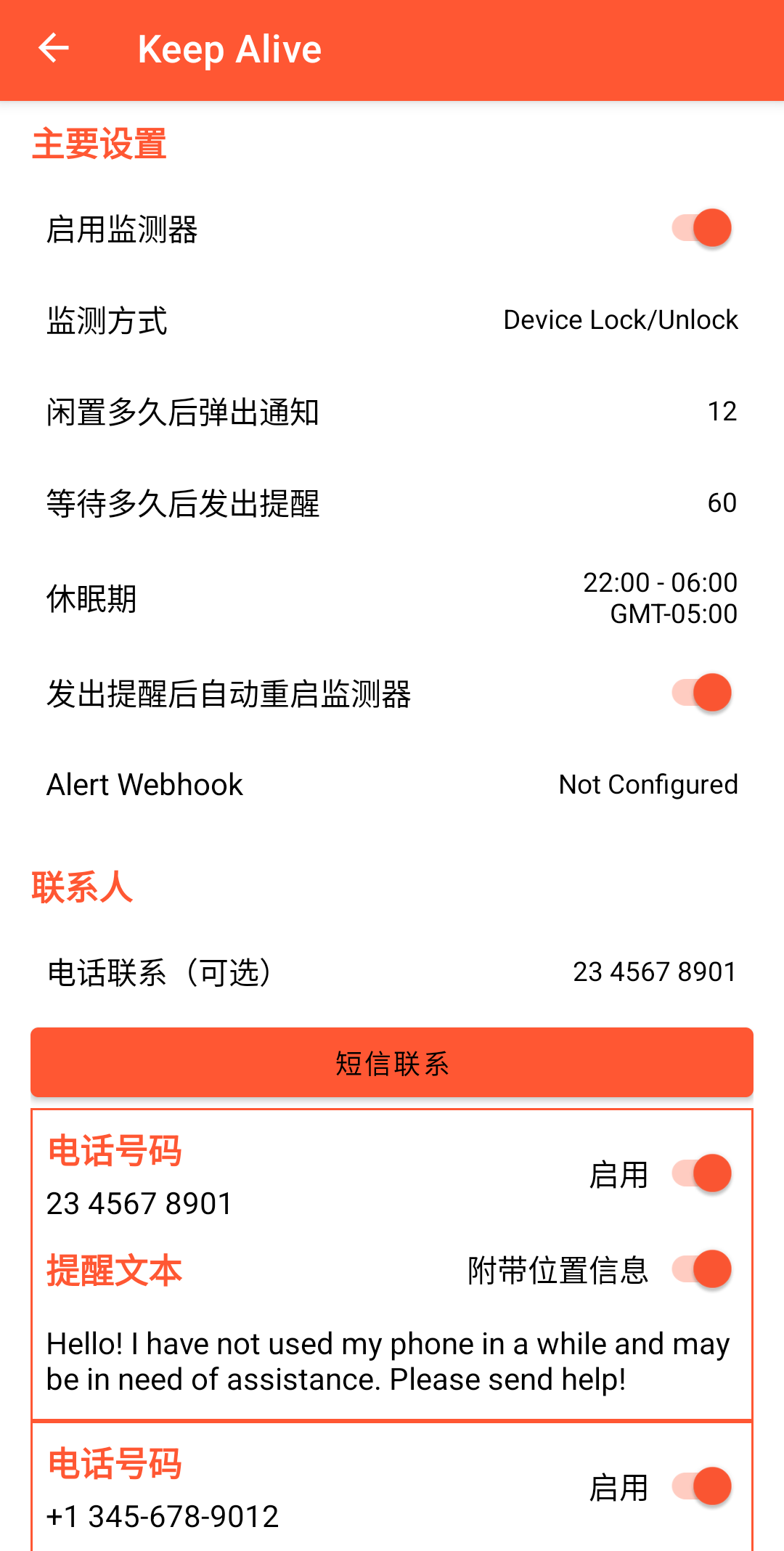Disable 启用 for contact +1 345-678-9012
The height and width of the screenshot is (1551, 784).
pos(701,1486)
